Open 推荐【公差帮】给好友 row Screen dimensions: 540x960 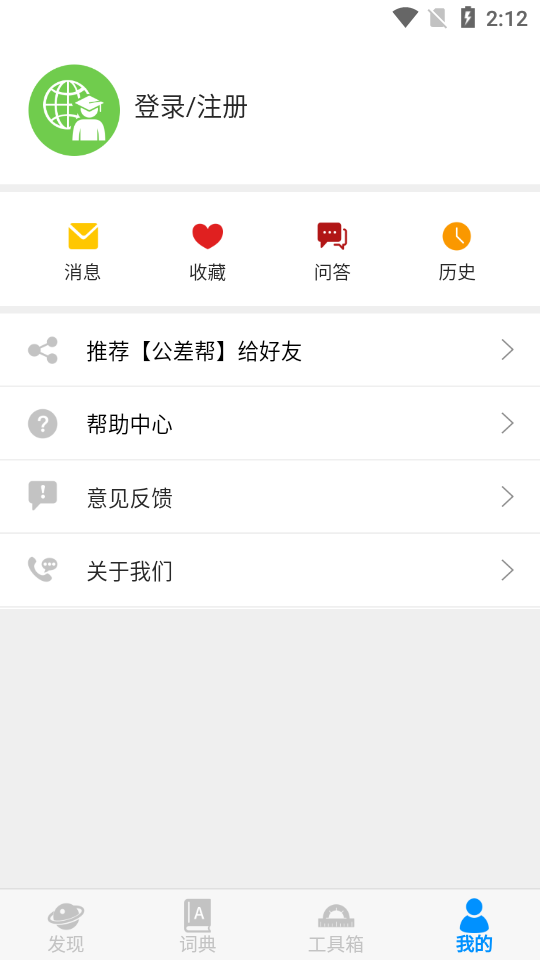(270, 350)
